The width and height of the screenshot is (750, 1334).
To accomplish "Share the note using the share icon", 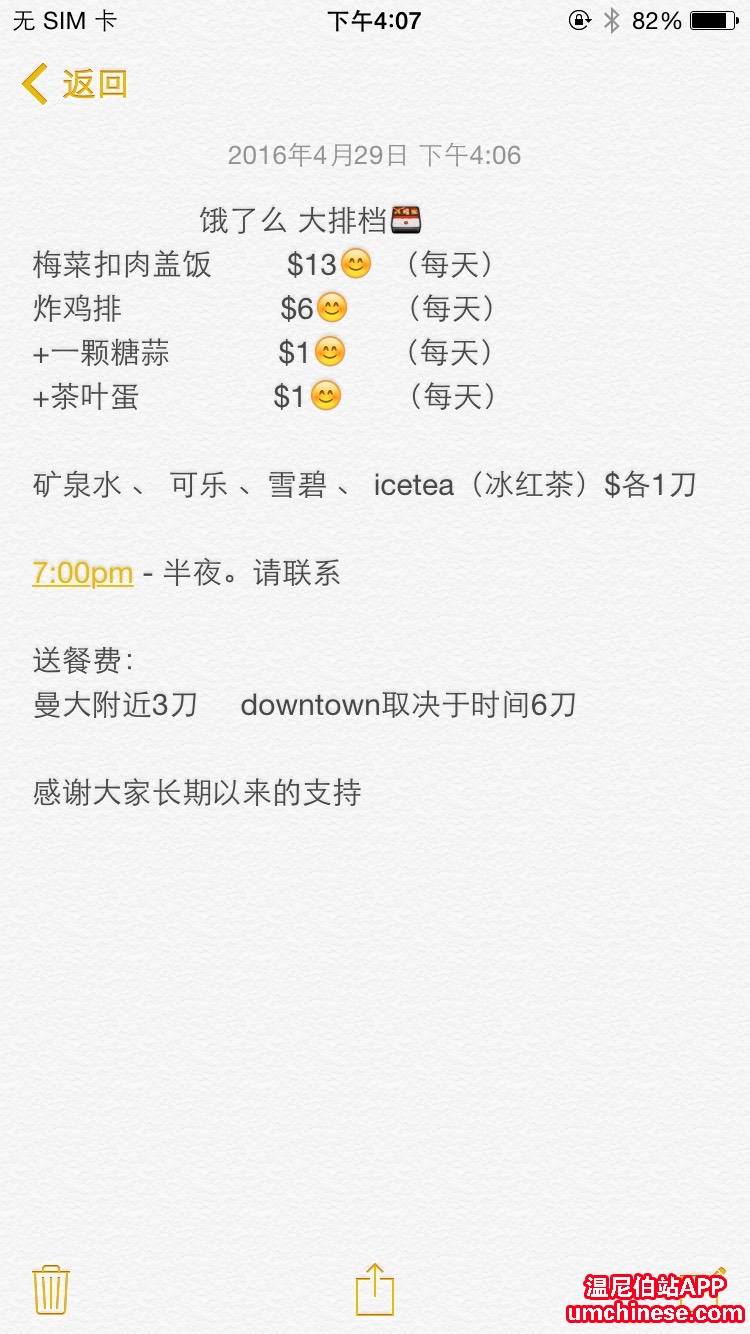I will click(x=375, y=1288).
